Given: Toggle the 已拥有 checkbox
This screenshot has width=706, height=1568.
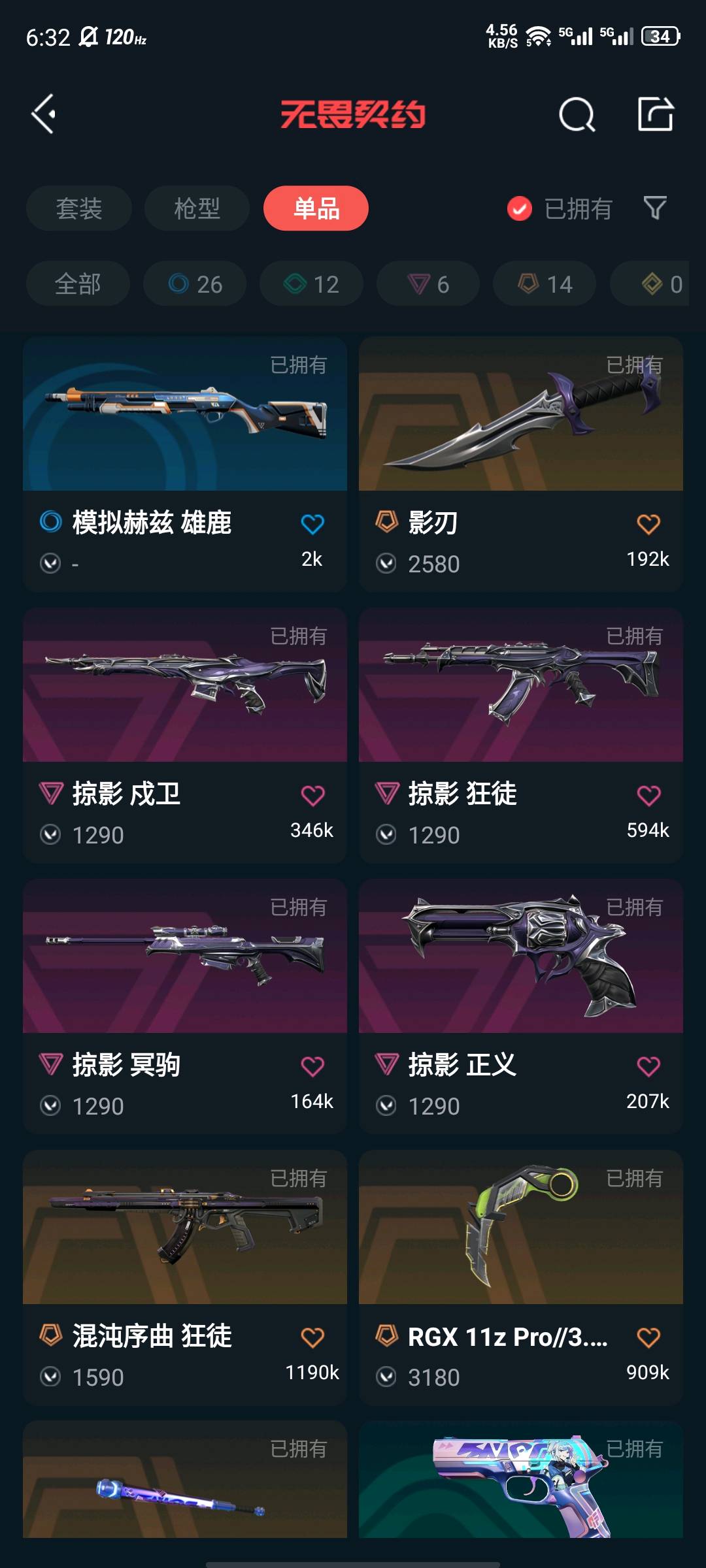Looking at the screenshot, I should click(x=520, y=209).
